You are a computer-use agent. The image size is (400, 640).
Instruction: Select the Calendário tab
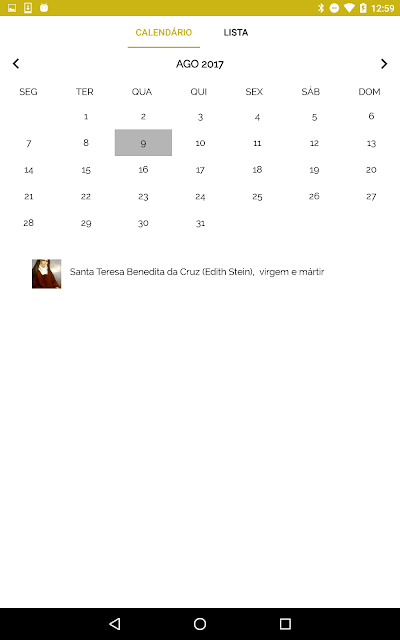tap(164, 33)
